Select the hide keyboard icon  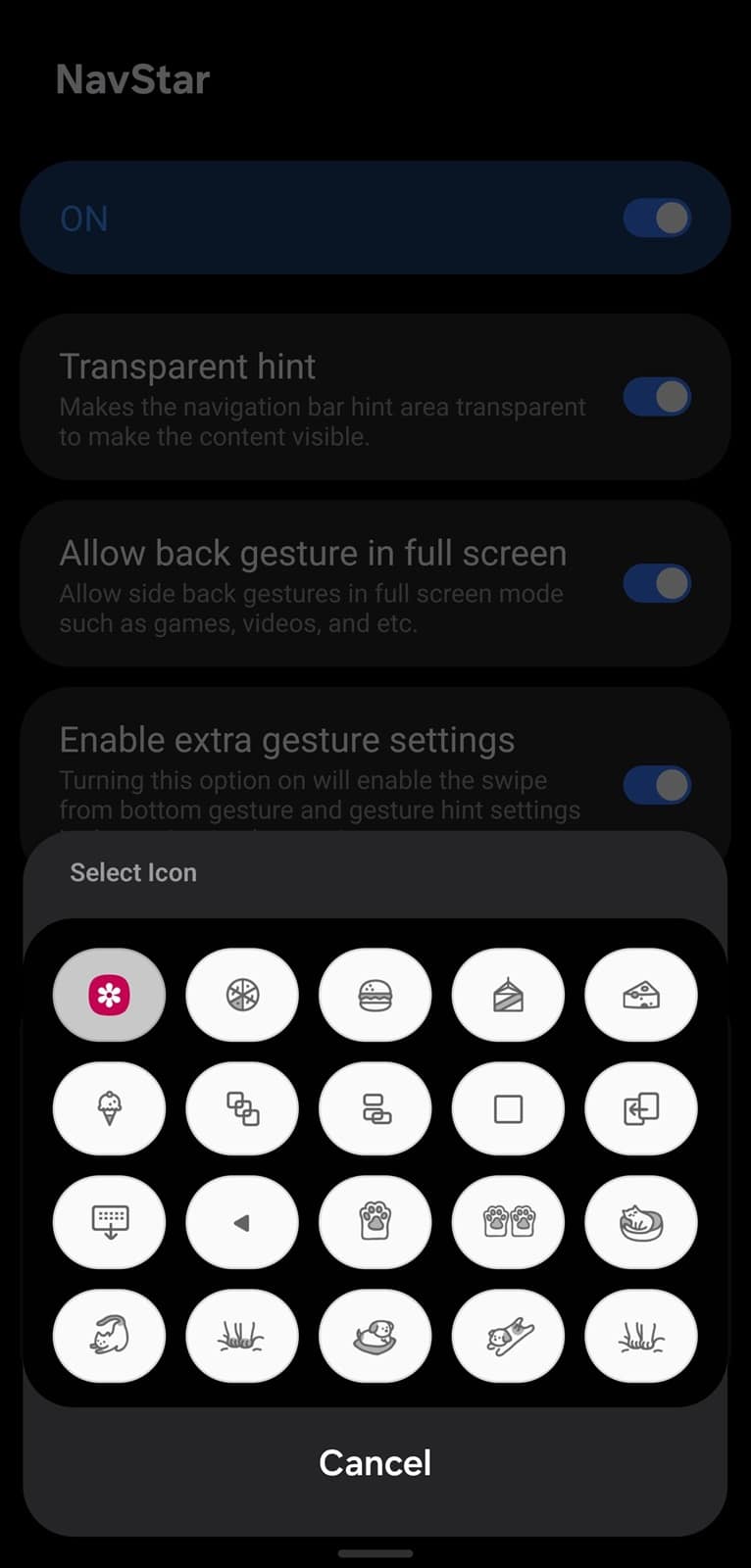tap(109, 1222)
